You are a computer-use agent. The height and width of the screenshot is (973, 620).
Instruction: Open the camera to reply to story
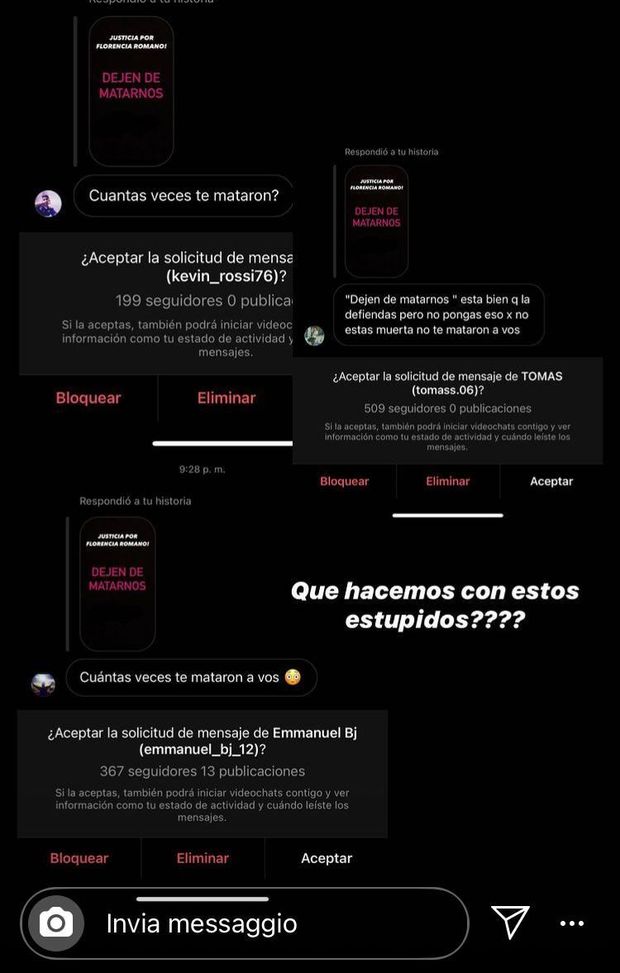56,923
